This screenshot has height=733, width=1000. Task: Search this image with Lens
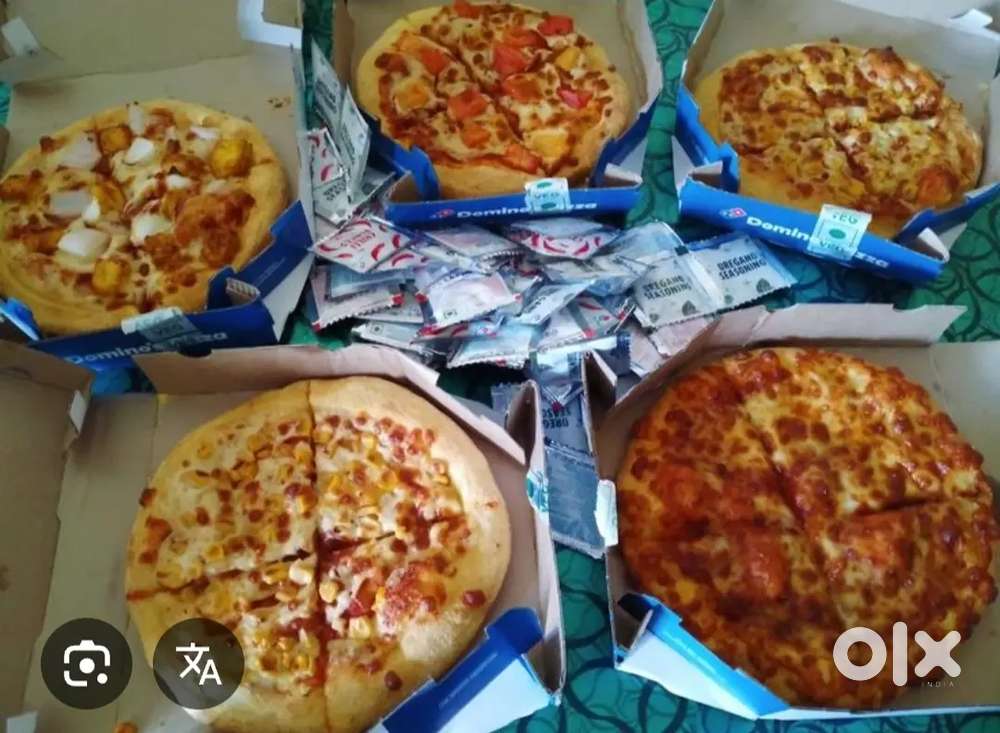click(x=86, y=664)
